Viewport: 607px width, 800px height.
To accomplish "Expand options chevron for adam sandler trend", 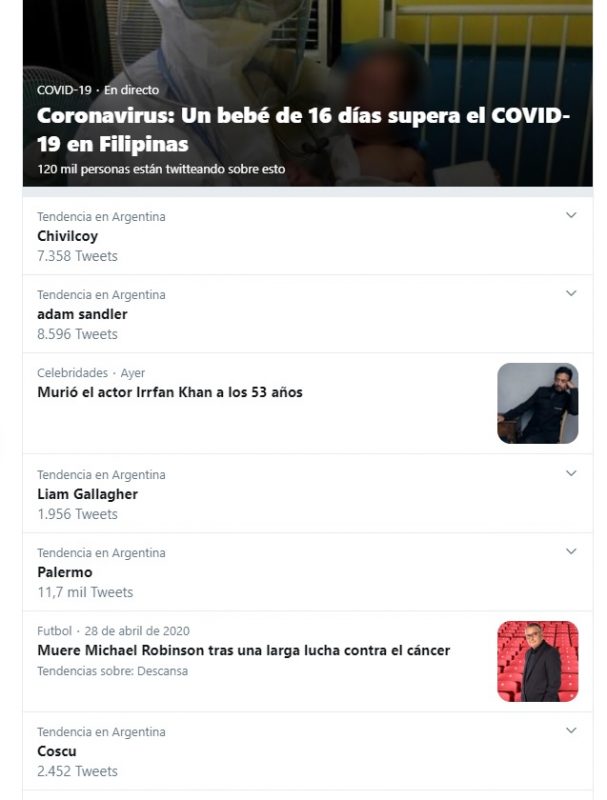I will (571, 293).
